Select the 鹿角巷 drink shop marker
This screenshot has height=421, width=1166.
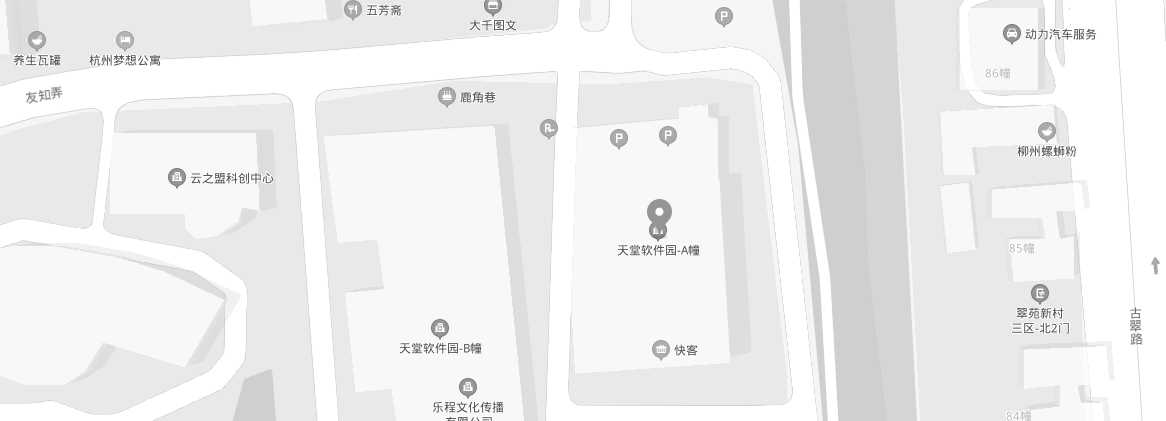(x=447, y=97)
